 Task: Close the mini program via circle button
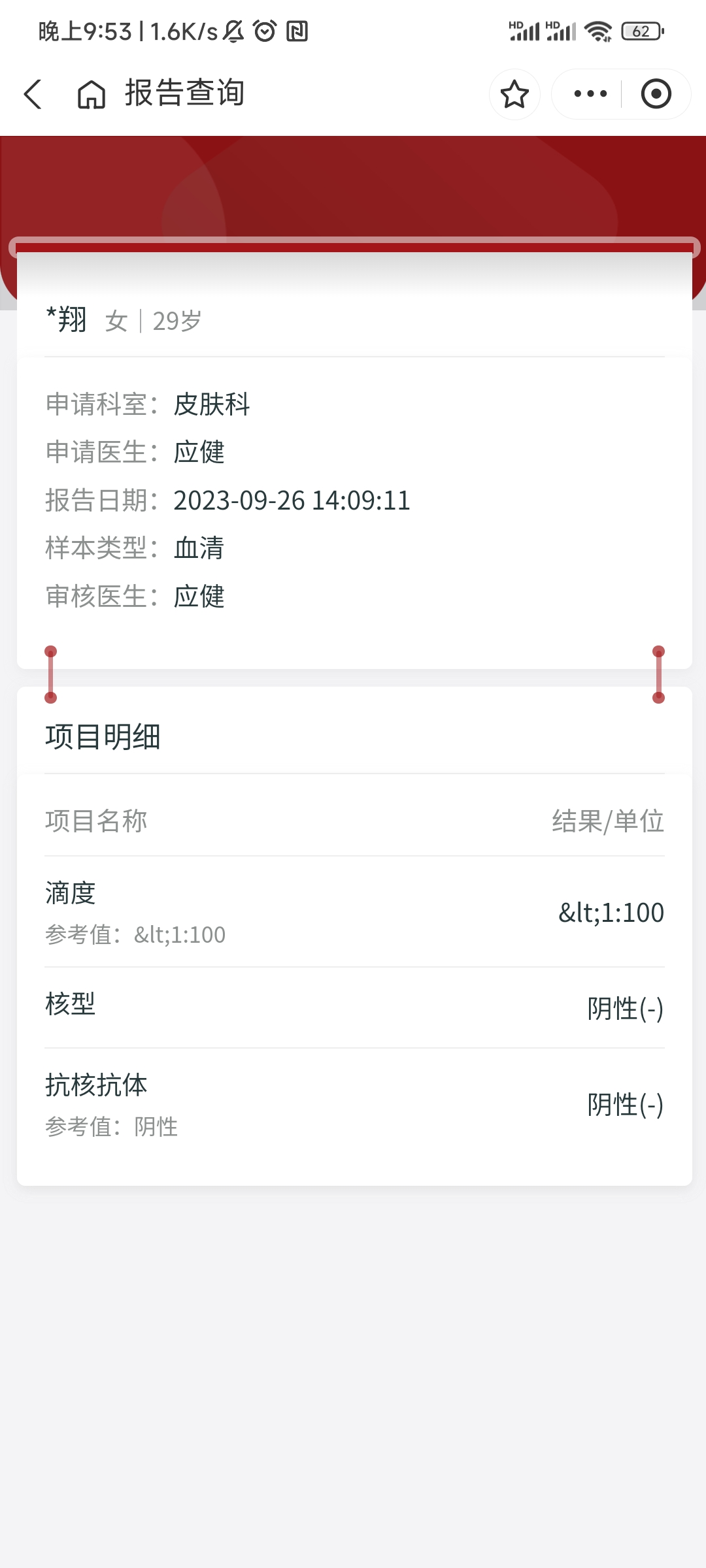tap(656, 94)
